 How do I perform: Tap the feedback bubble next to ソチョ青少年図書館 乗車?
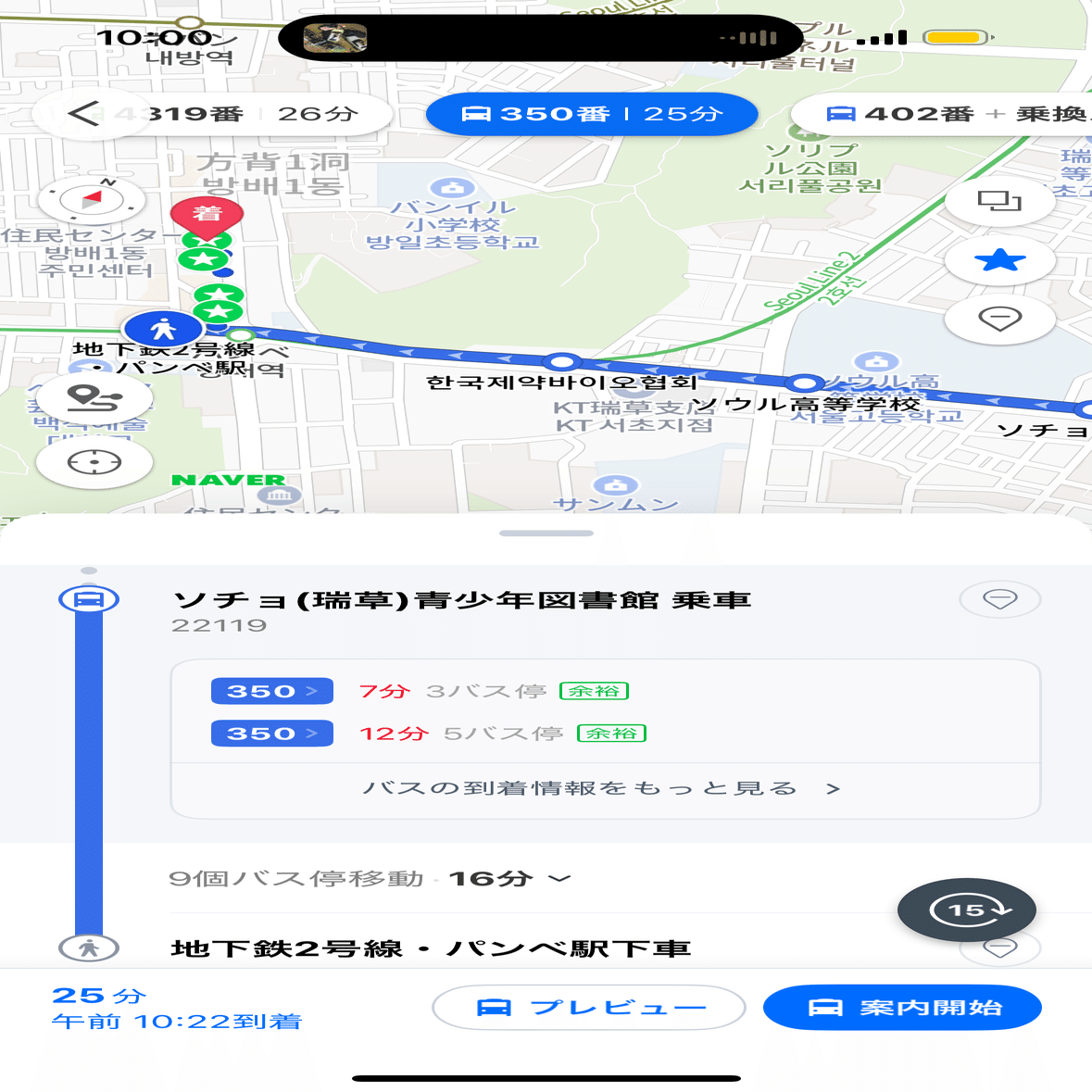pyautogui.click(x=999, y=599)
